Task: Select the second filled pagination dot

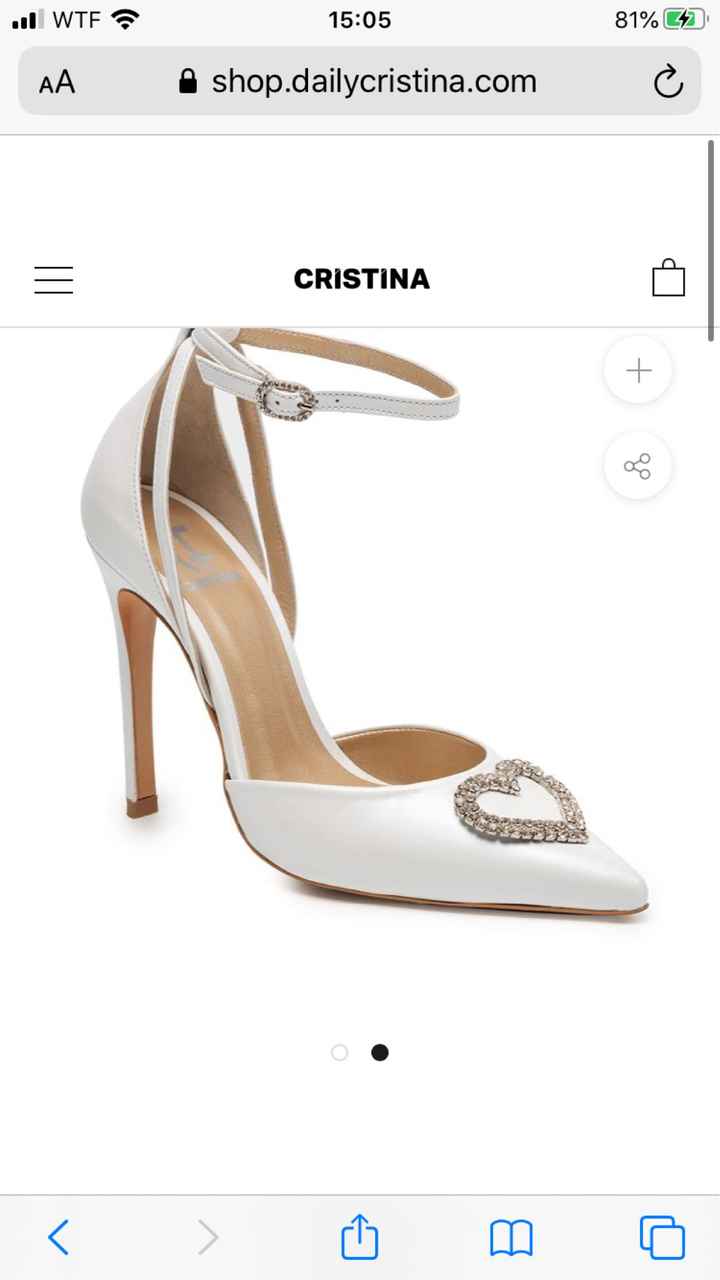Action: coord(380,1052)
